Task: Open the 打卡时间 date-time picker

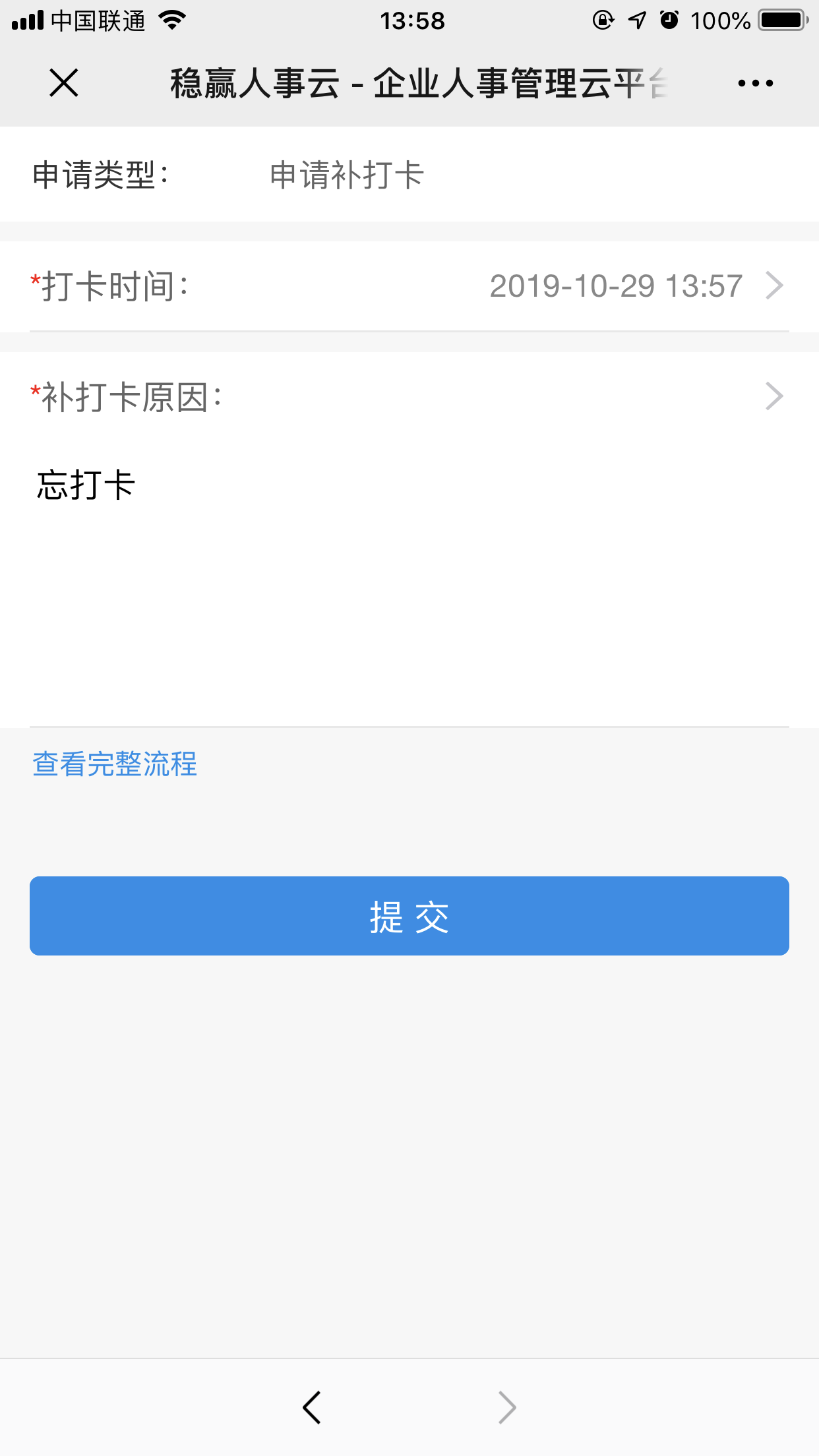Action: pyautogui.click(x=409, y=286)
